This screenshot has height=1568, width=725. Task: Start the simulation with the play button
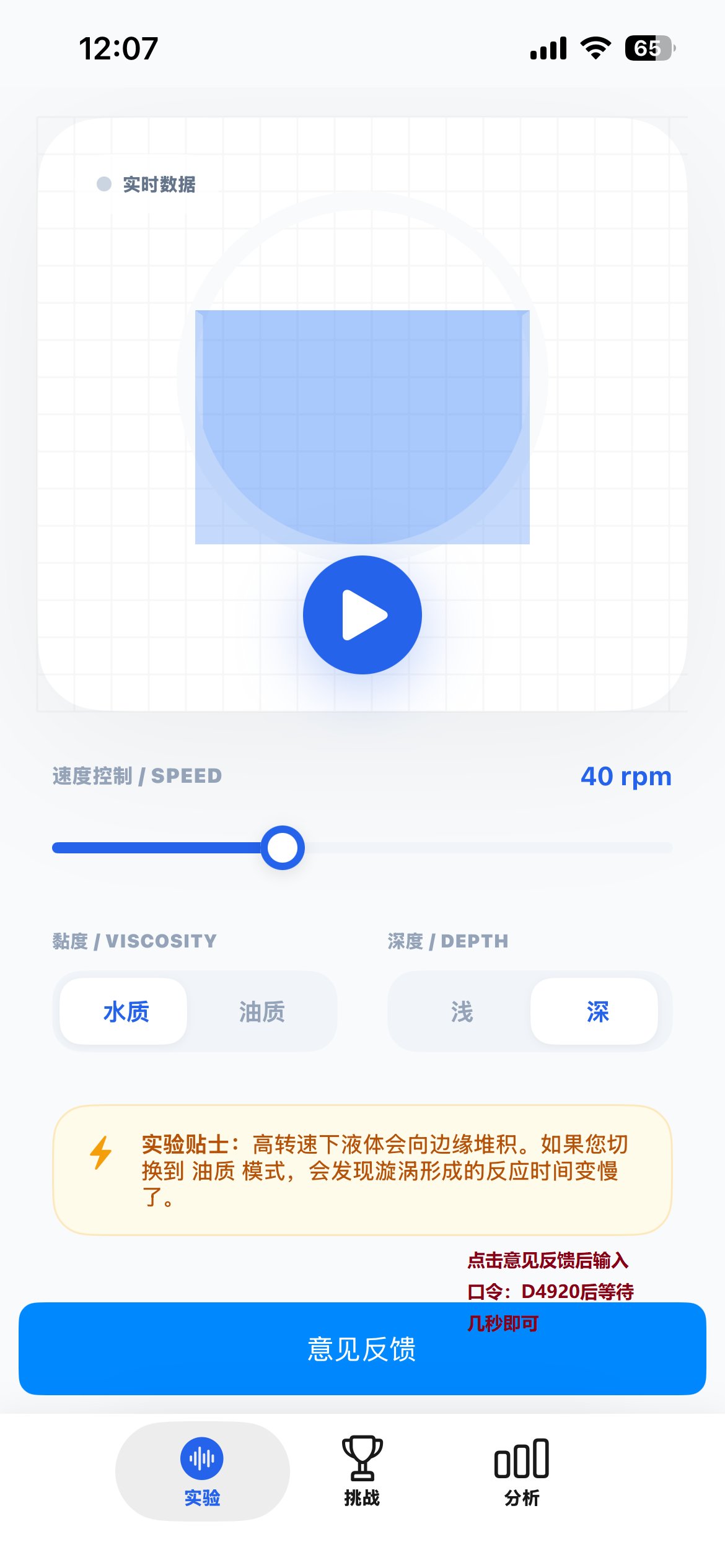[x=362, y=615]
